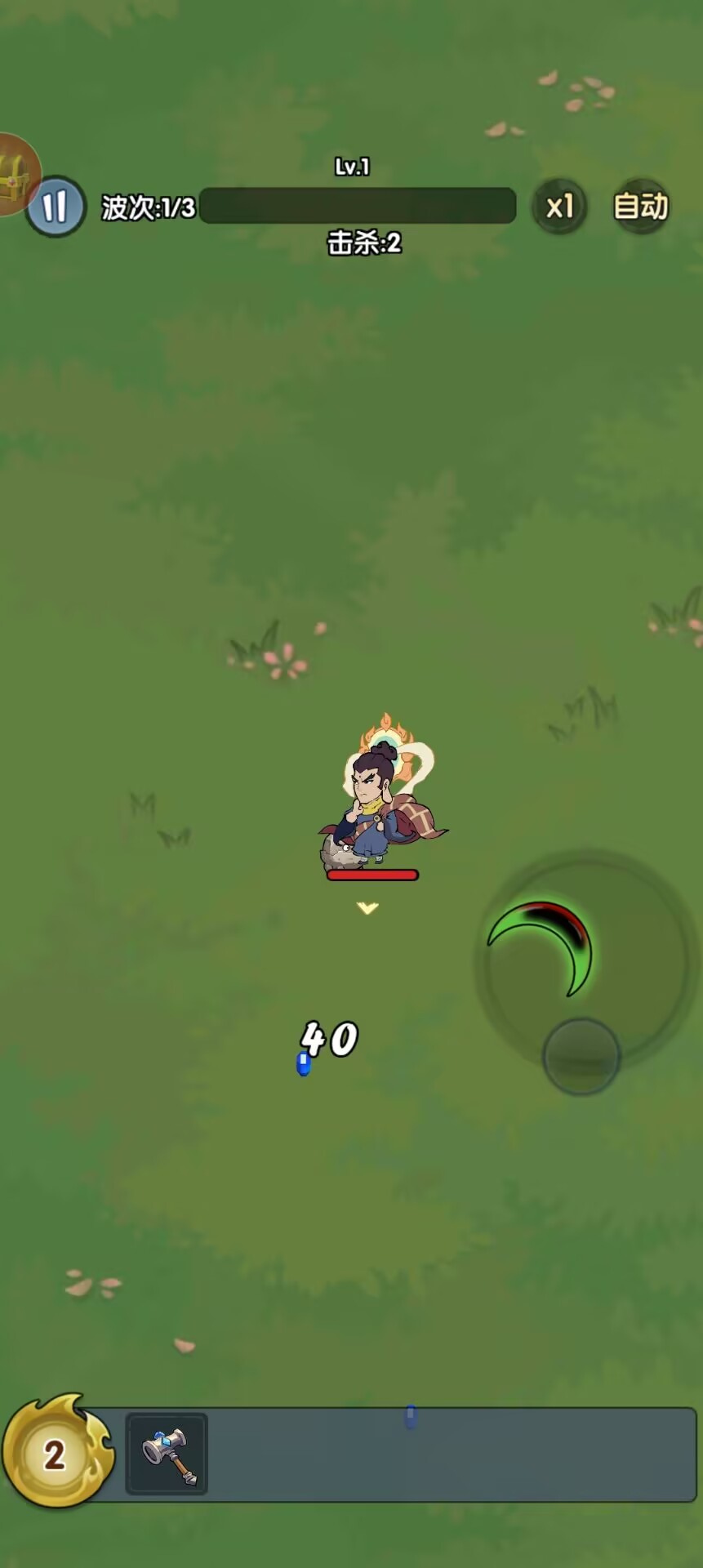Change the x1 game speed

(559, 206)
